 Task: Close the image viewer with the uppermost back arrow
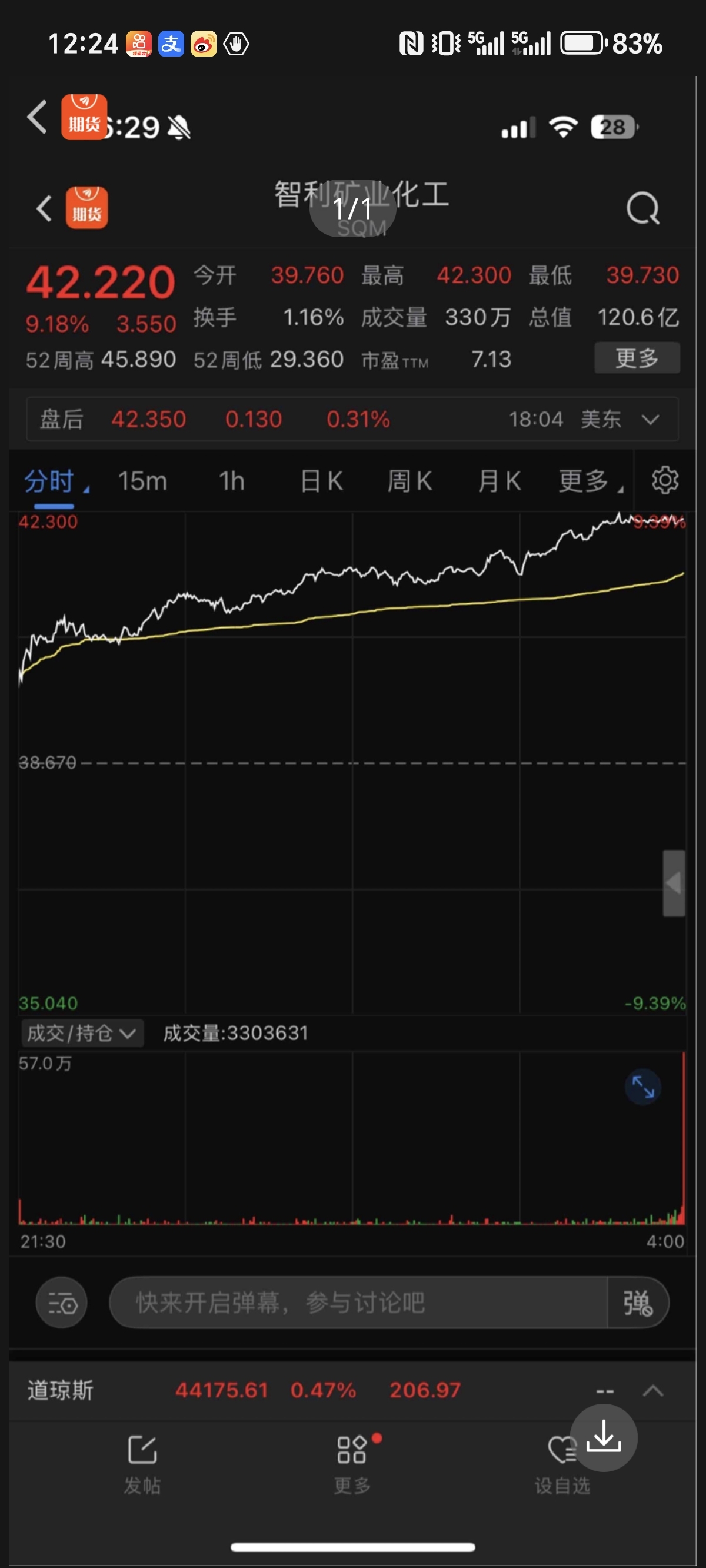coord(37,117)
